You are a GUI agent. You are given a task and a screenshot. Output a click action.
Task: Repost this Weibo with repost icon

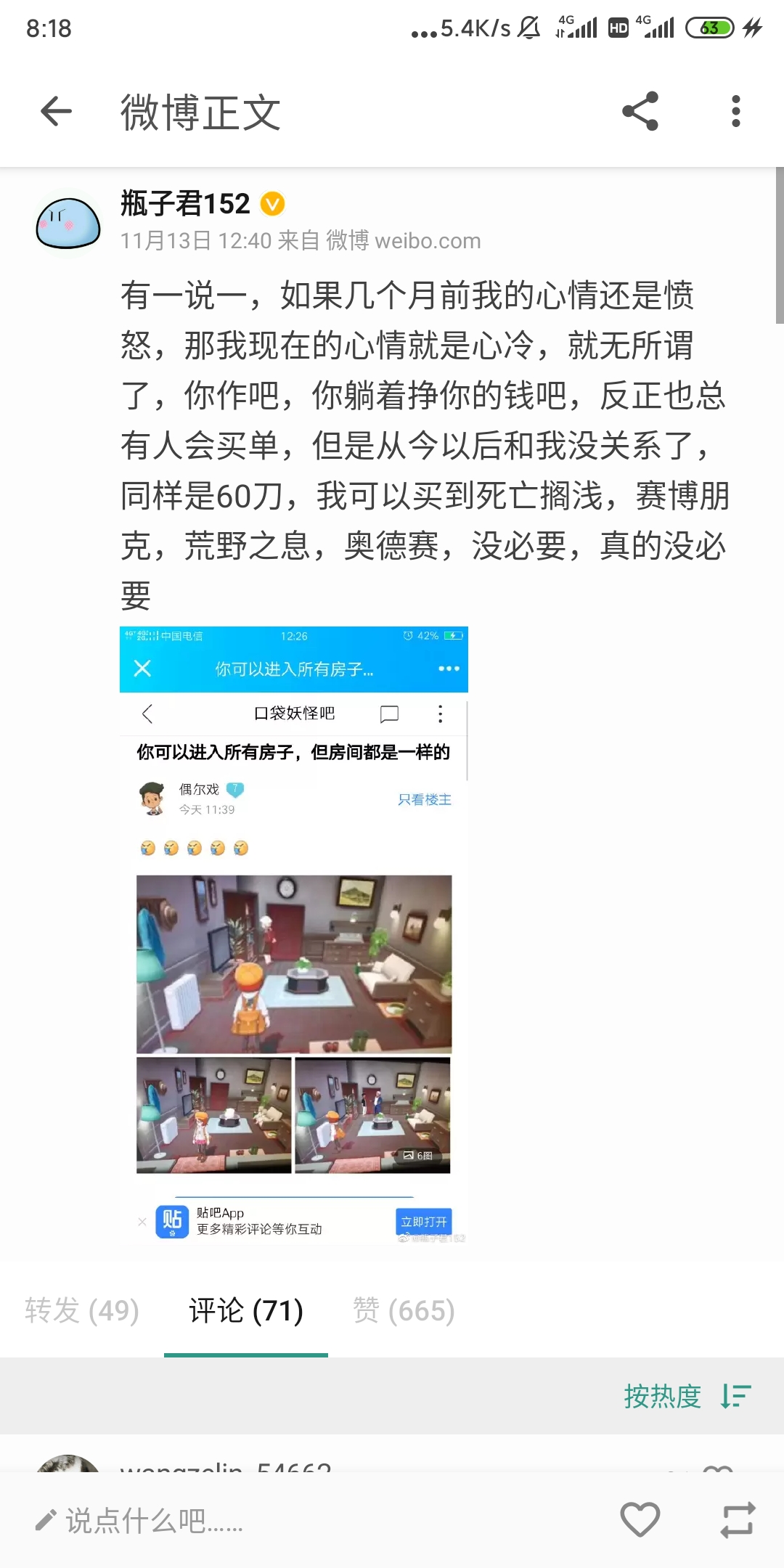(737, 1520)
